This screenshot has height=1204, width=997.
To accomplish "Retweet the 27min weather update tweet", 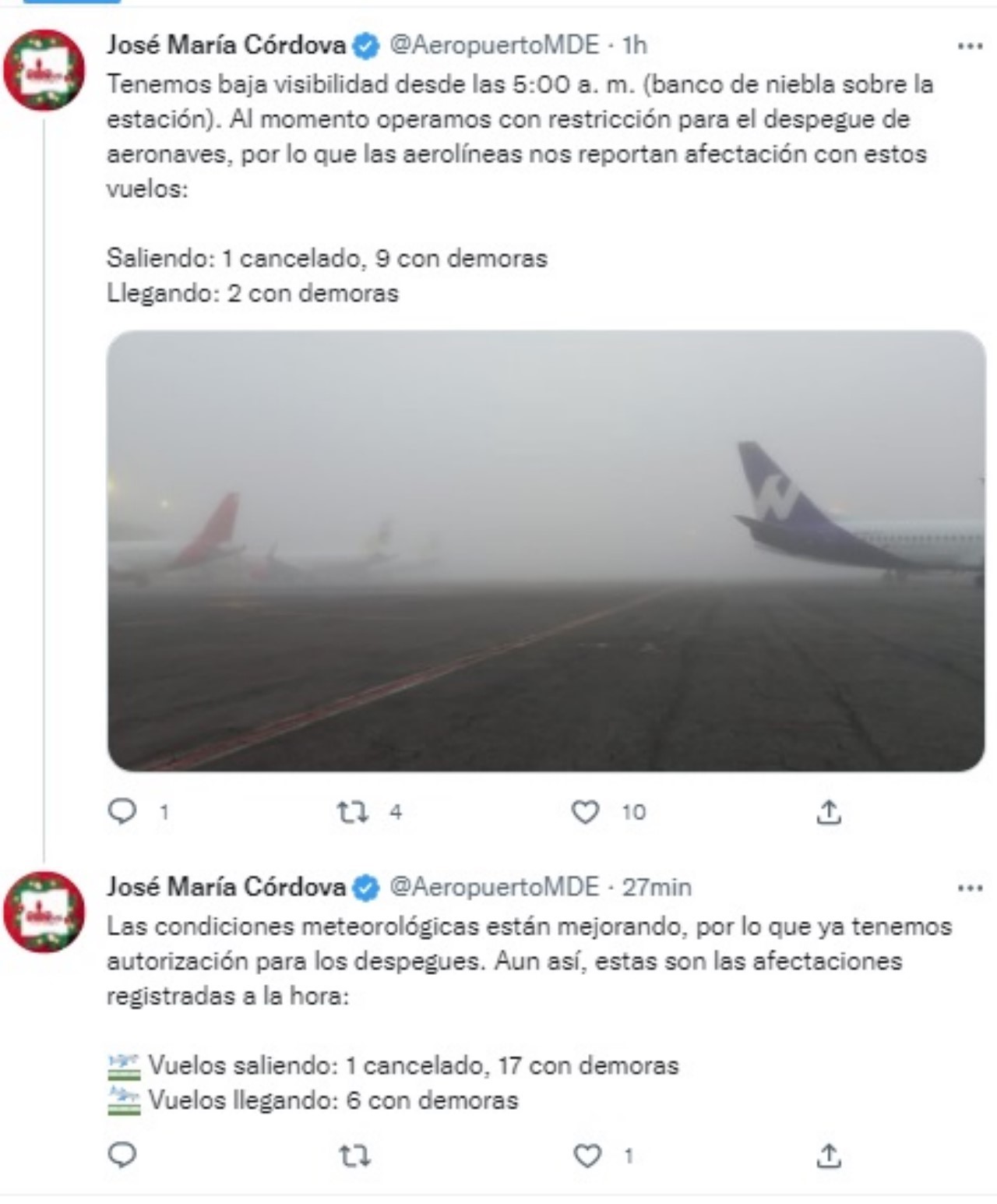I will tap(354, 1155).
